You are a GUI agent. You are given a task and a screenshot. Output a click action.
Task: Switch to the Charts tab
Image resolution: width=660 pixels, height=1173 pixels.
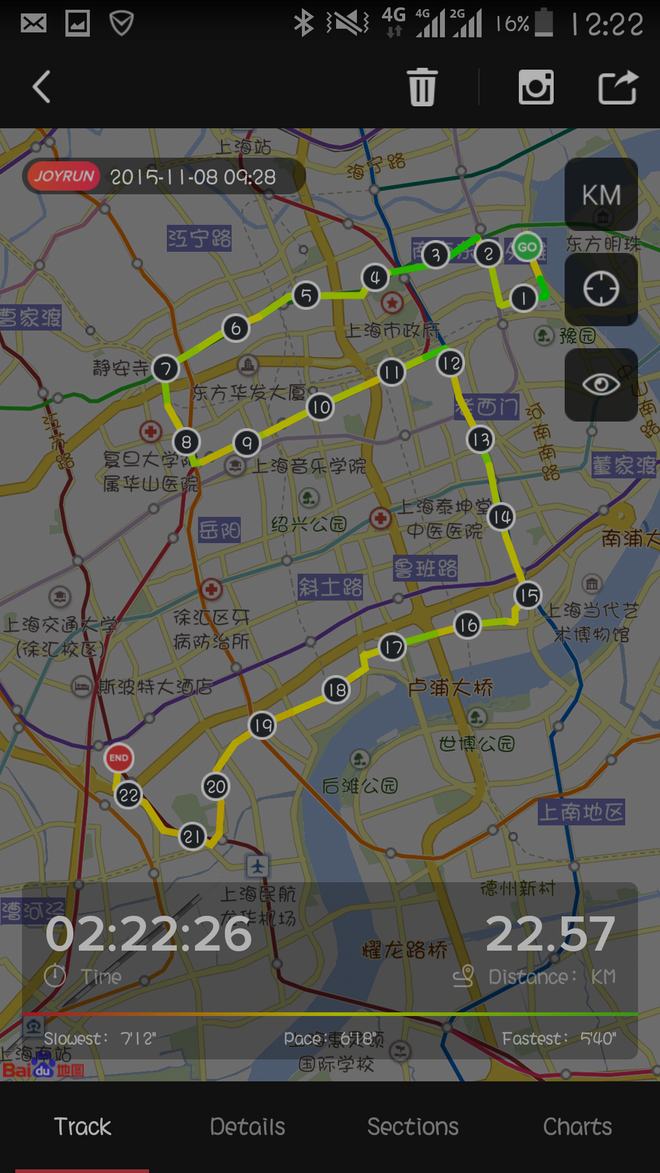[x=577, y=1127]
